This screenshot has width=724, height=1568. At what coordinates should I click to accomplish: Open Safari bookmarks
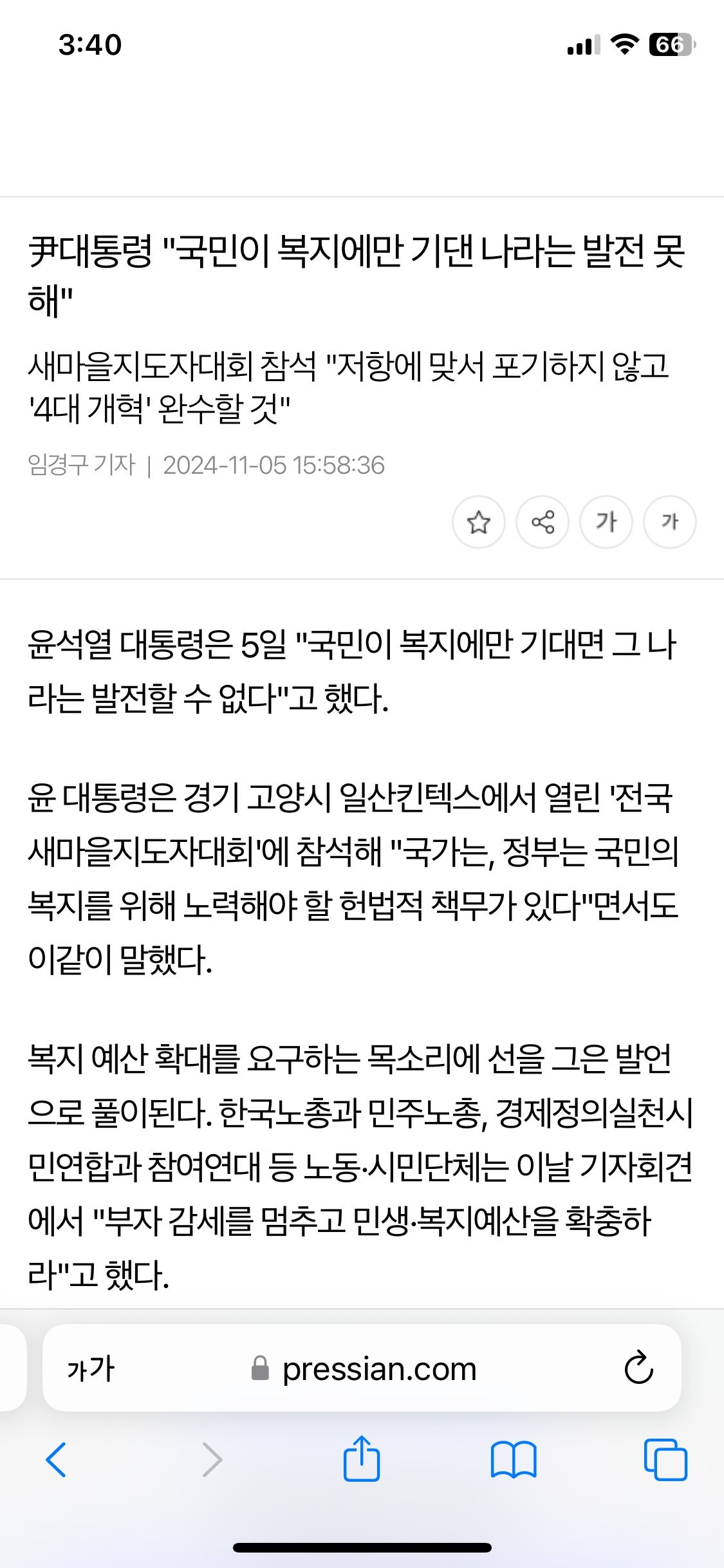click(514, 1459)
